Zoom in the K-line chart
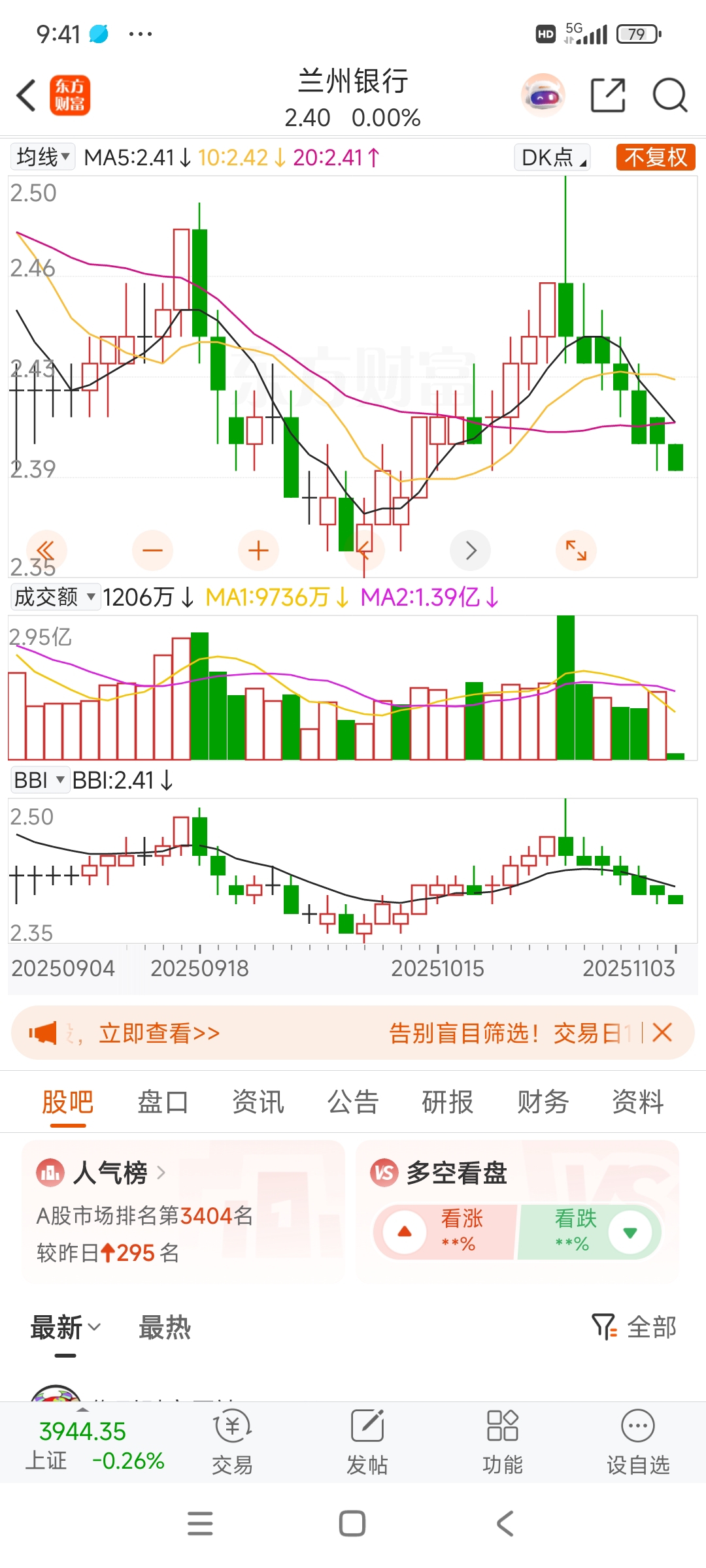Viewport: 706px width, 1568px height. 258,551
